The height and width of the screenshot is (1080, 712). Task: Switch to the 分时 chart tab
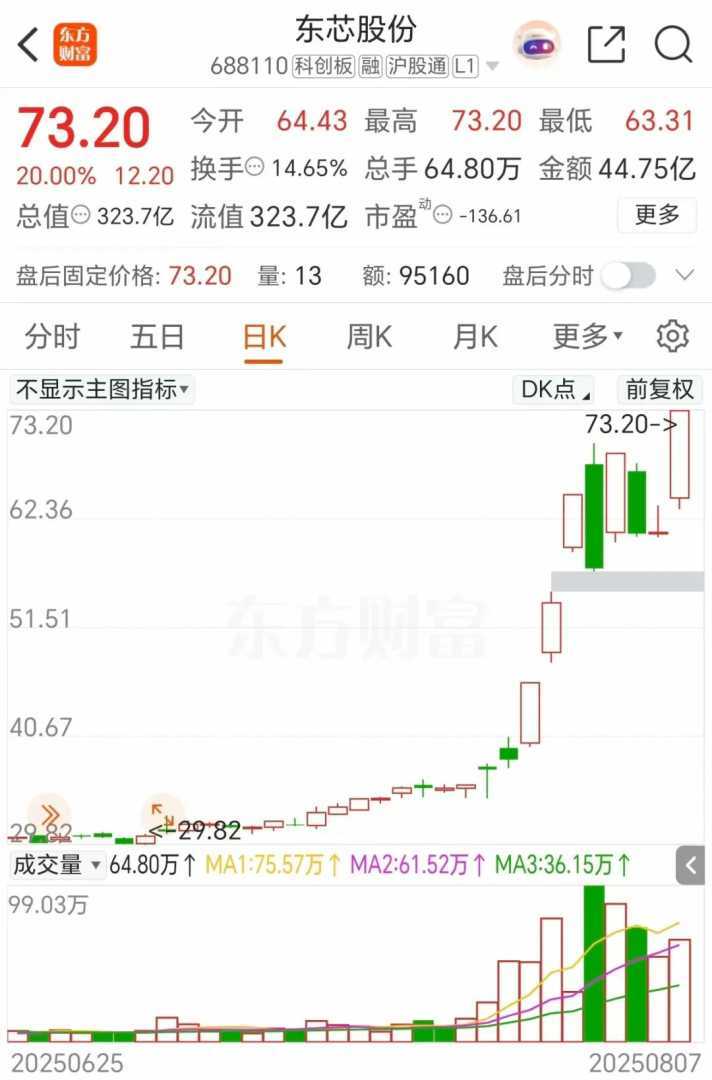52,337
